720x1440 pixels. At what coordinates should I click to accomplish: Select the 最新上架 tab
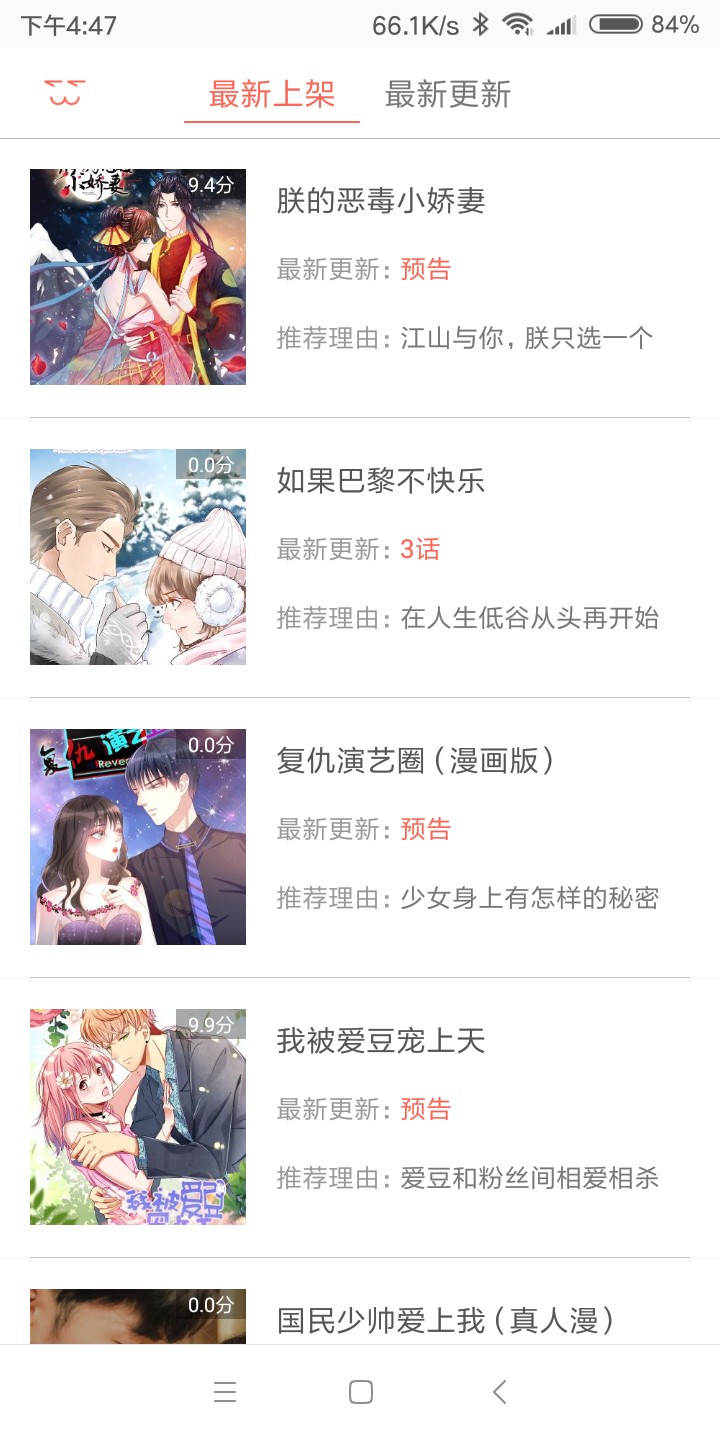pos(271,95)
